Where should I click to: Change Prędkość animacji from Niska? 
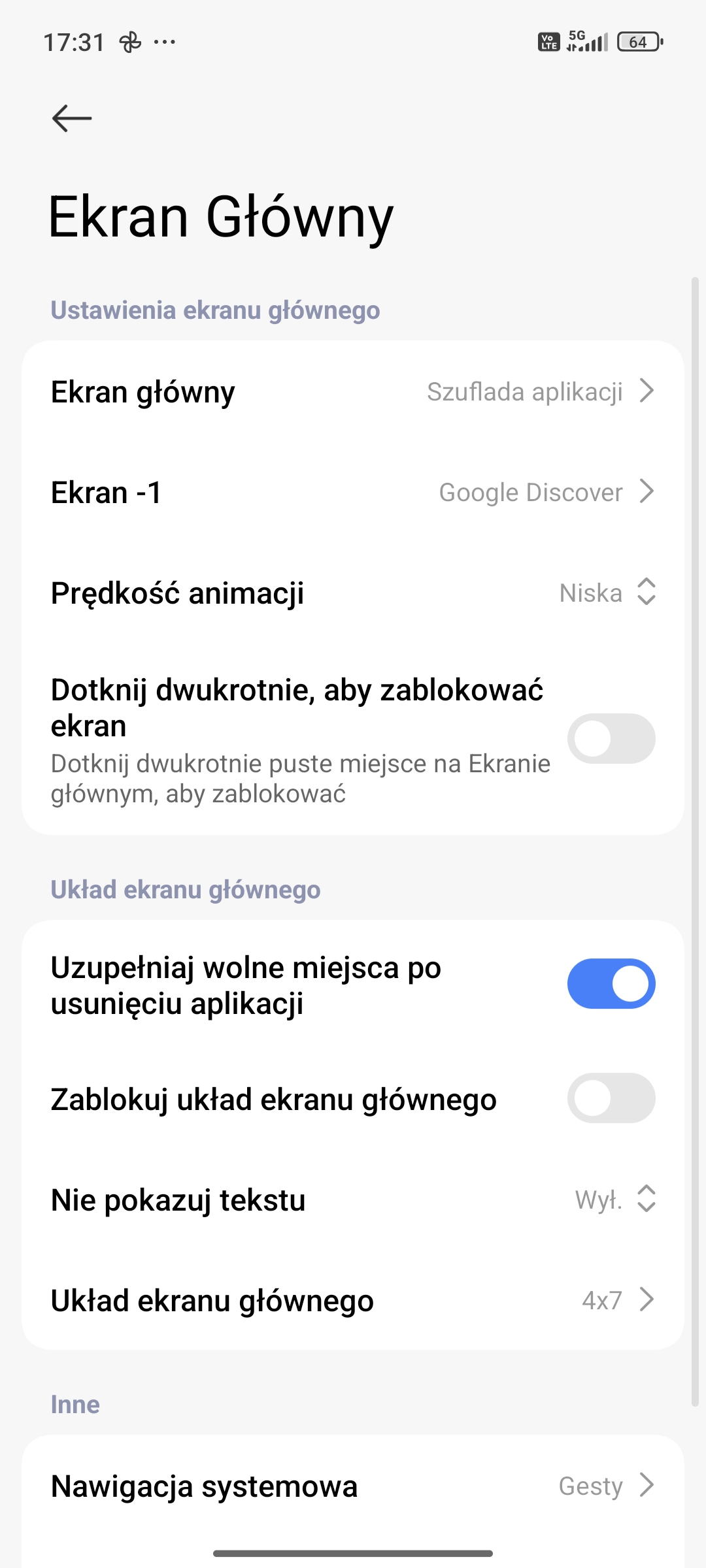(x=353, y=593)
